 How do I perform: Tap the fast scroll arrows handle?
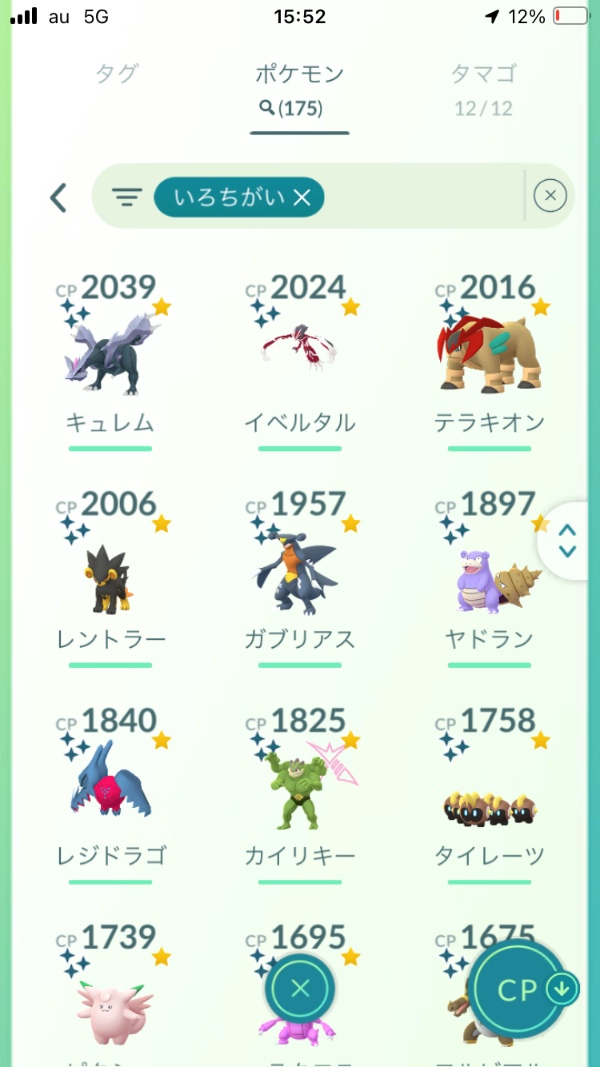click(x=568, y=540)
